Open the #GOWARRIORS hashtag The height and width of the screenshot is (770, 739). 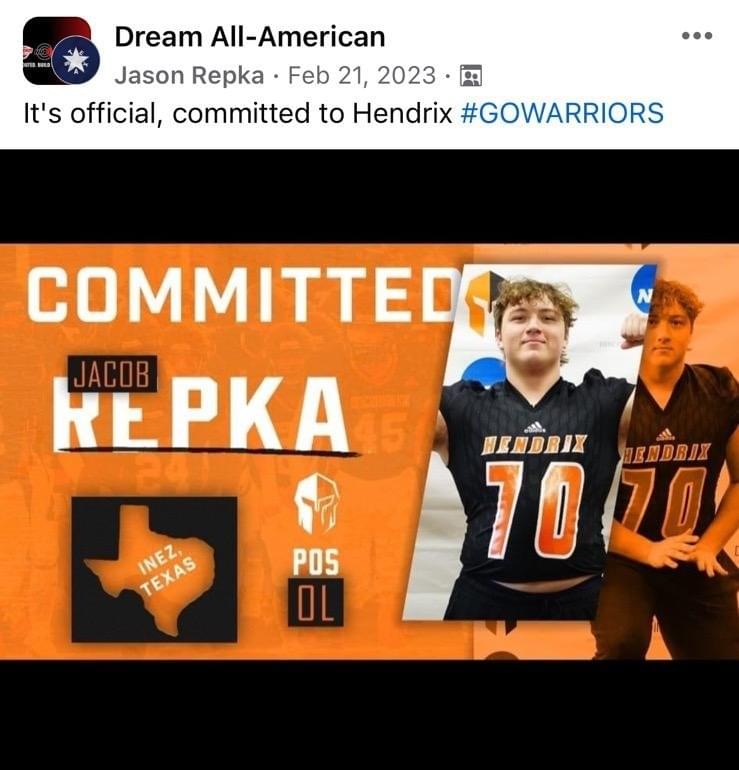pos(562,112)
